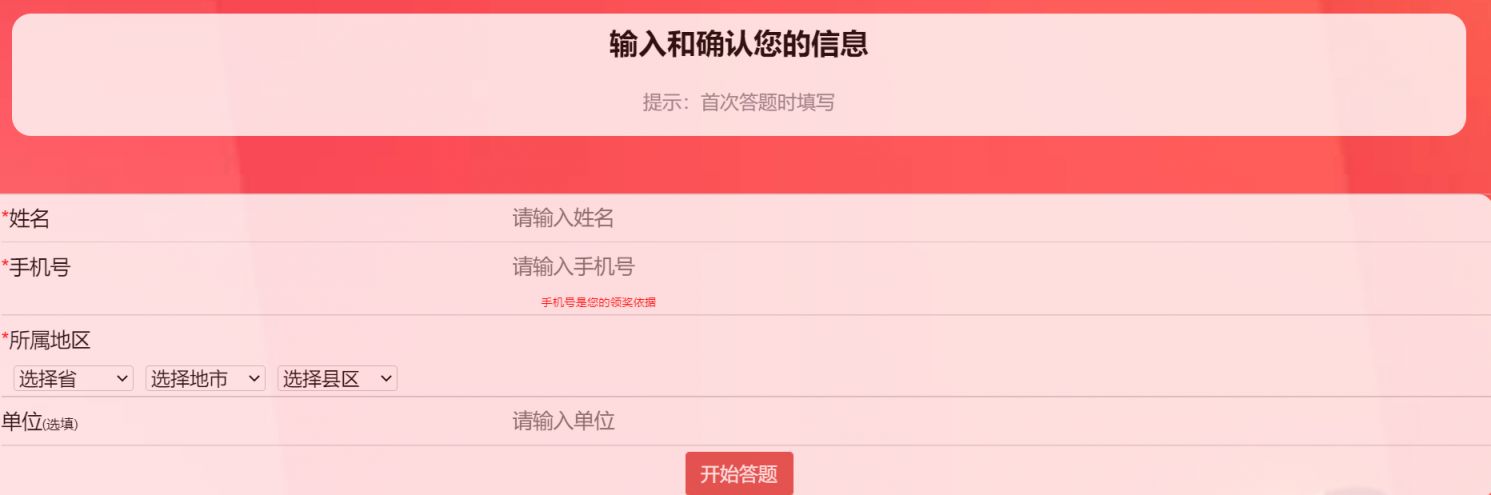This screenshot has width=1491, height=495.
Task: Open the 选择县区 district dropdown
Action: tap(338, 379)
